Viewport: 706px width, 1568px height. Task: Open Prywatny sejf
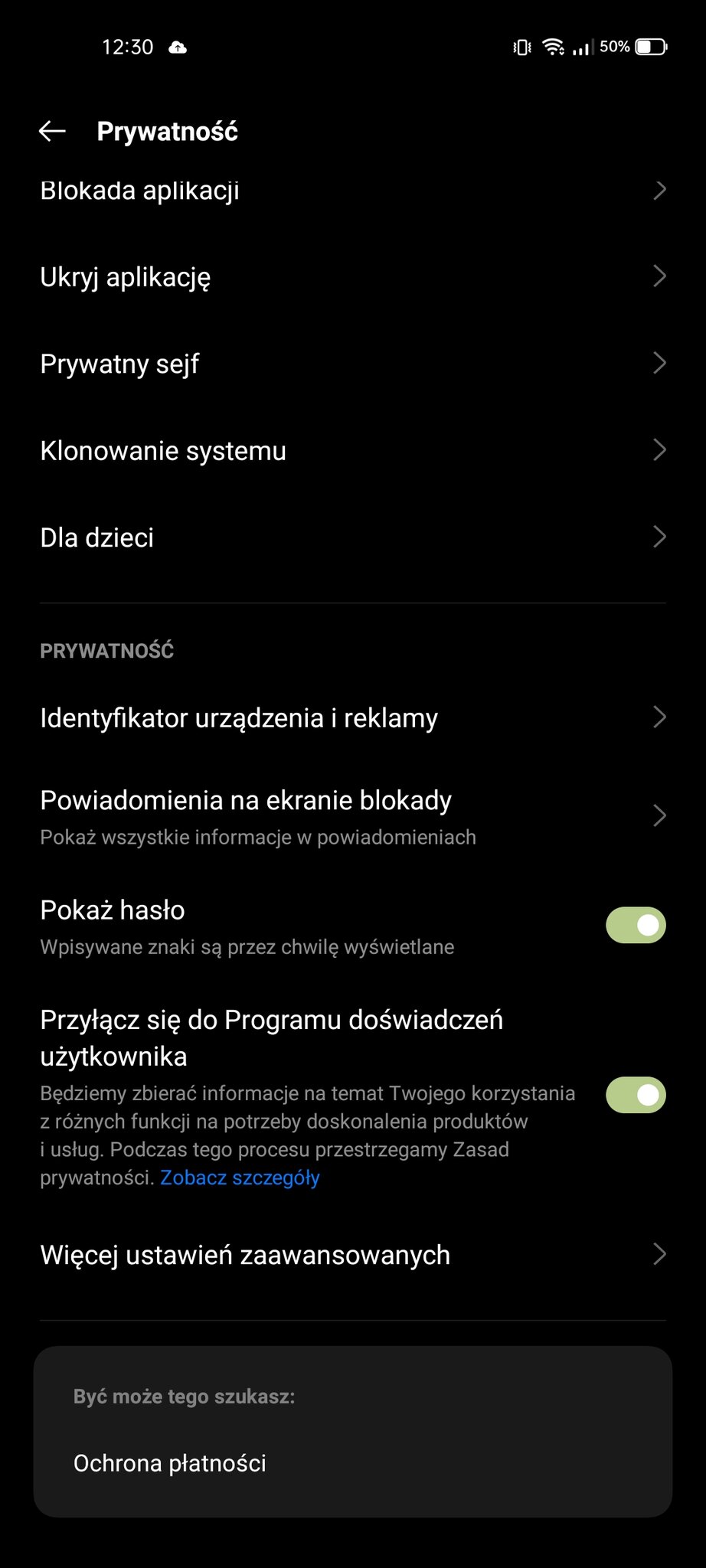[353, 363]
